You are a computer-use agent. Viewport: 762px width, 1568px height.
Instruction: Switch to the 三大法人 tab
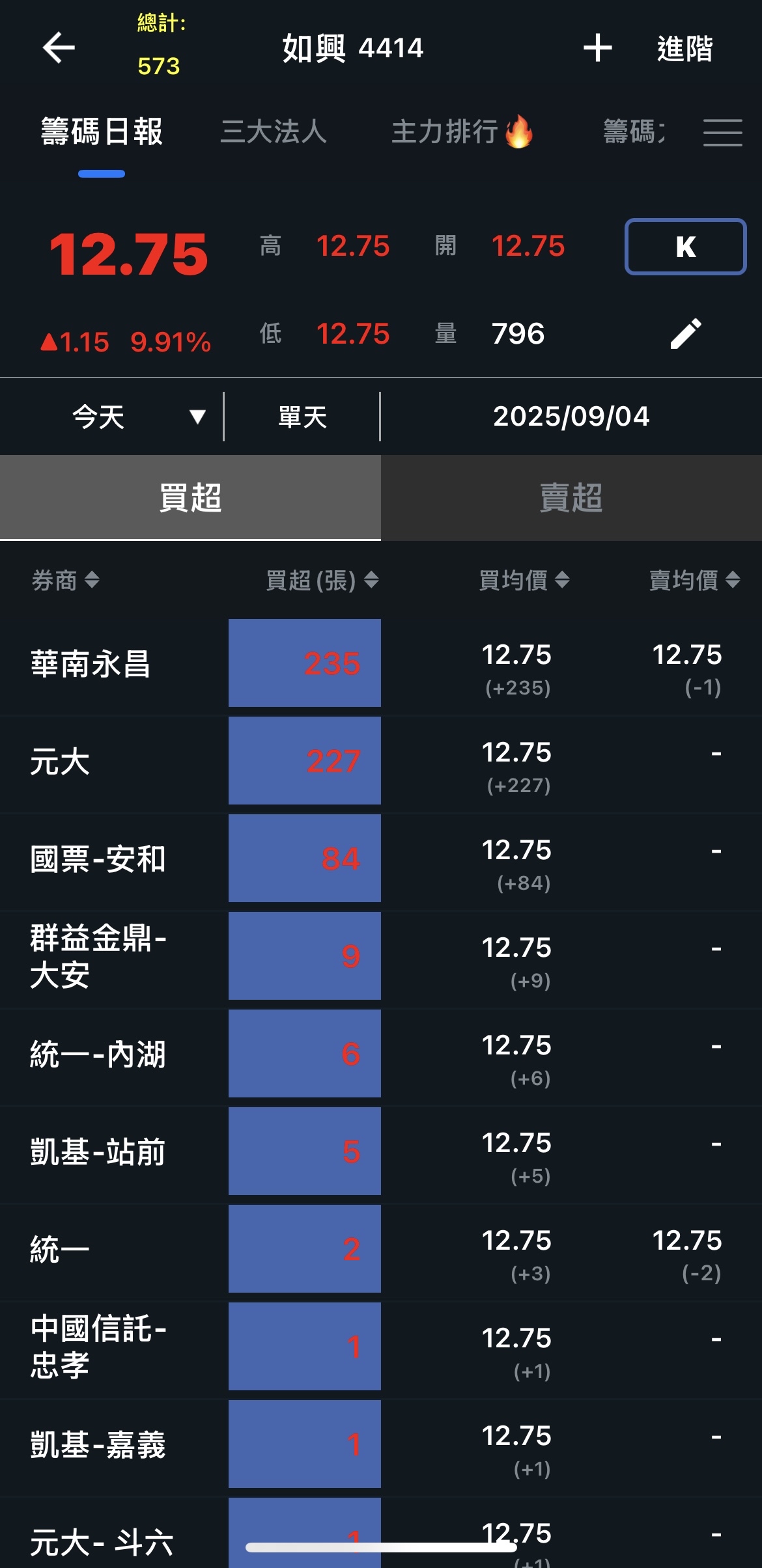(x=274, y=131)
